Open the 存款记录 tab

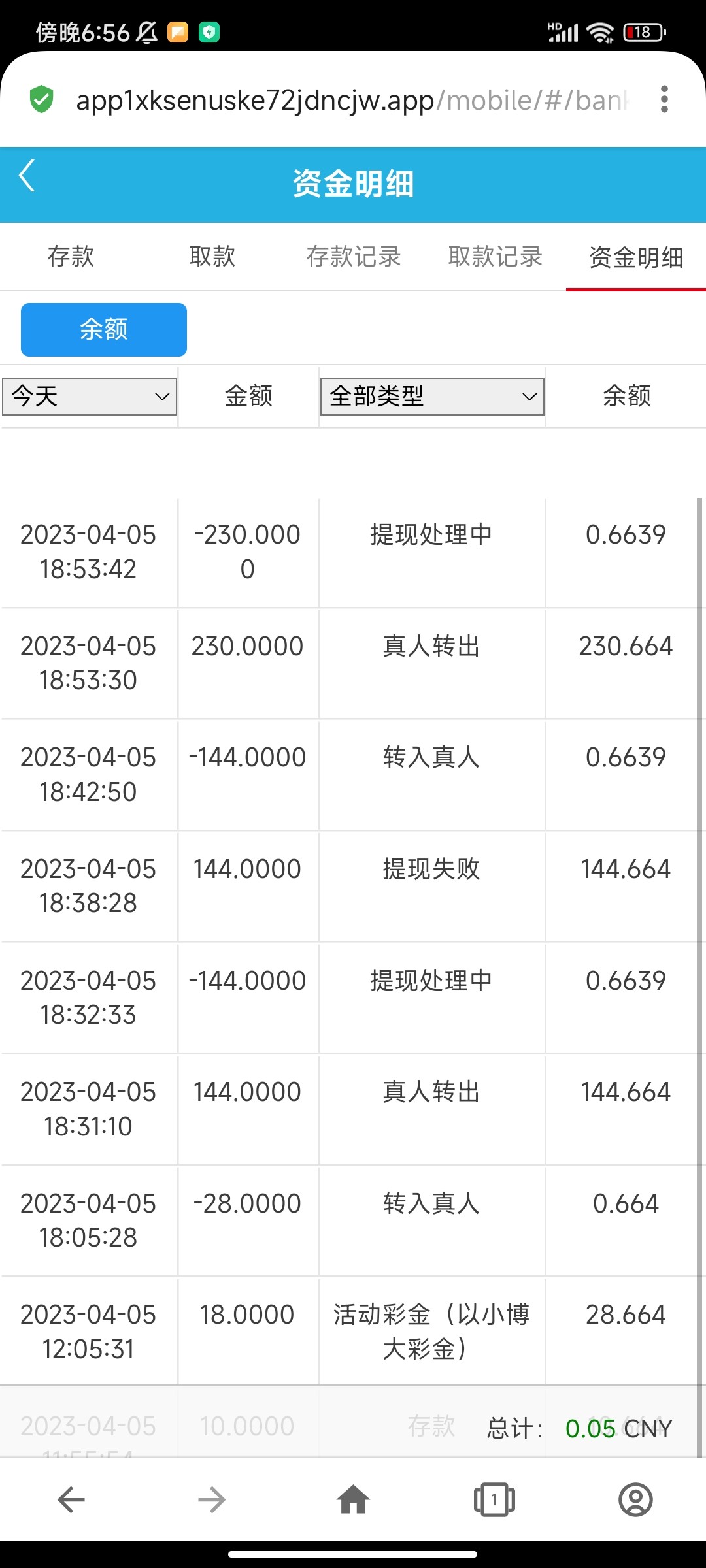(353, 257)
